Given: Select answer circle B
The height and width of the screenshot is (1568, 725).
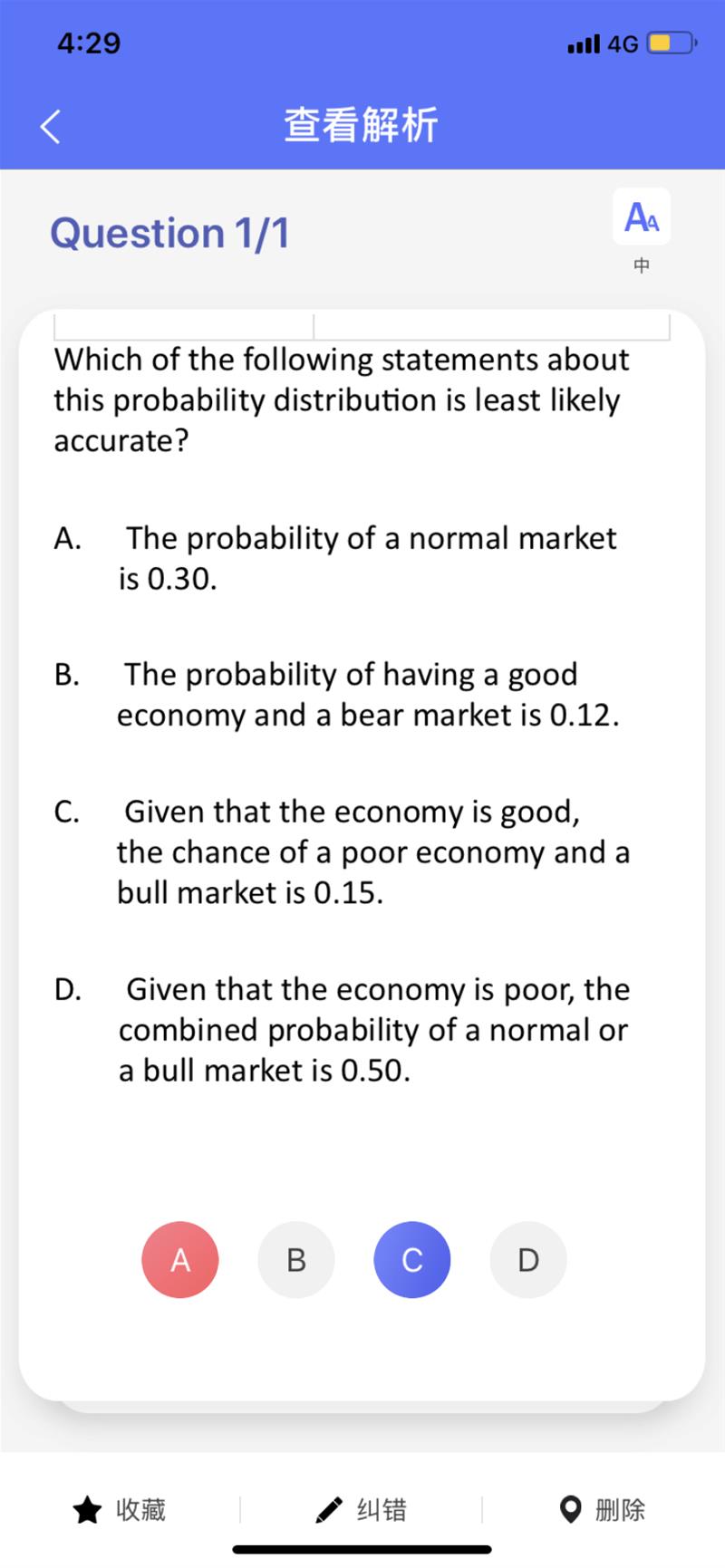Looking at the screenshot, I should pos(296,1260).
